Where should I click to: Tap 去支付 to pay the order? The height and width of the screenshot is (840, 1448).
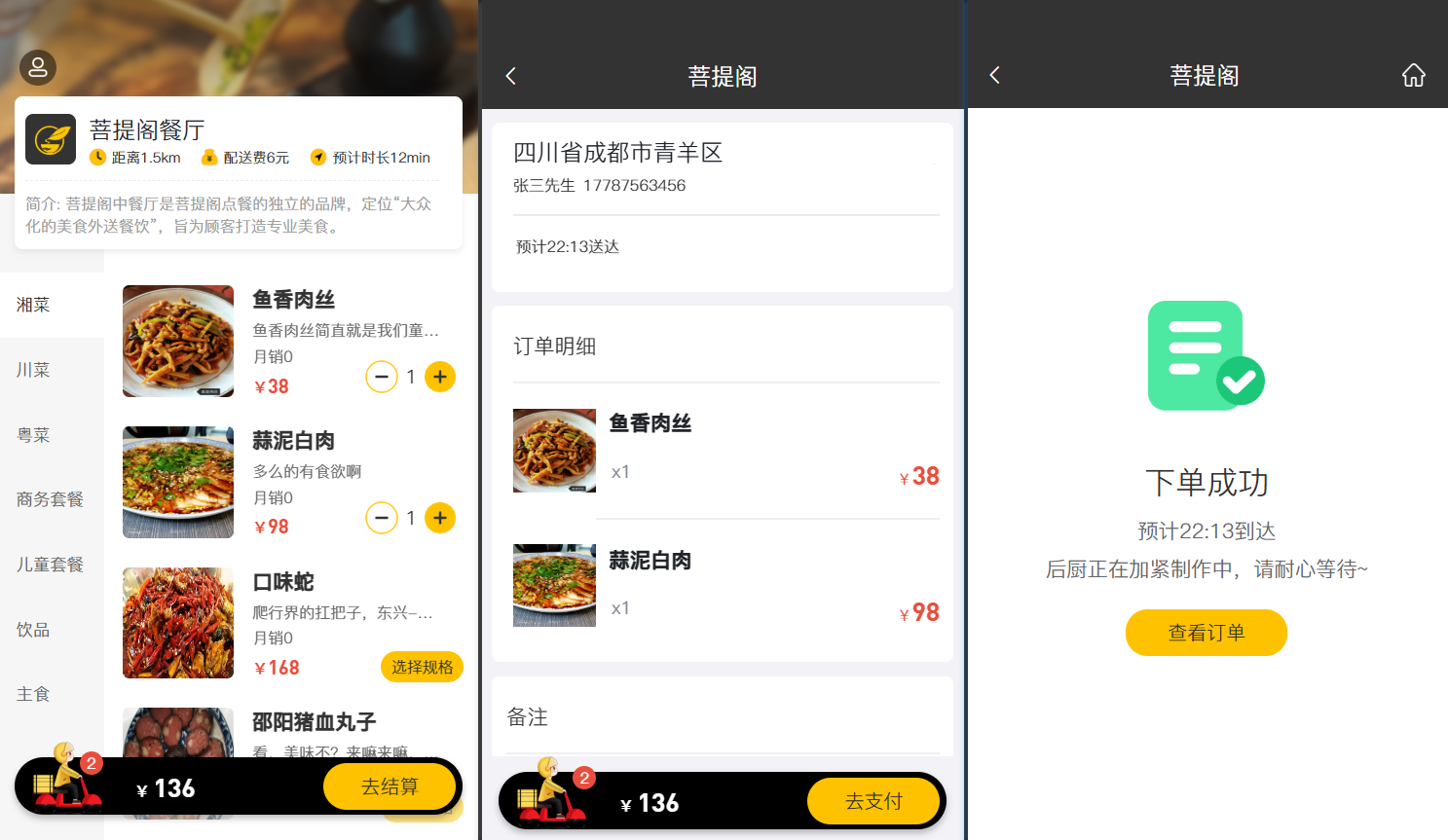tap(873, 801)
